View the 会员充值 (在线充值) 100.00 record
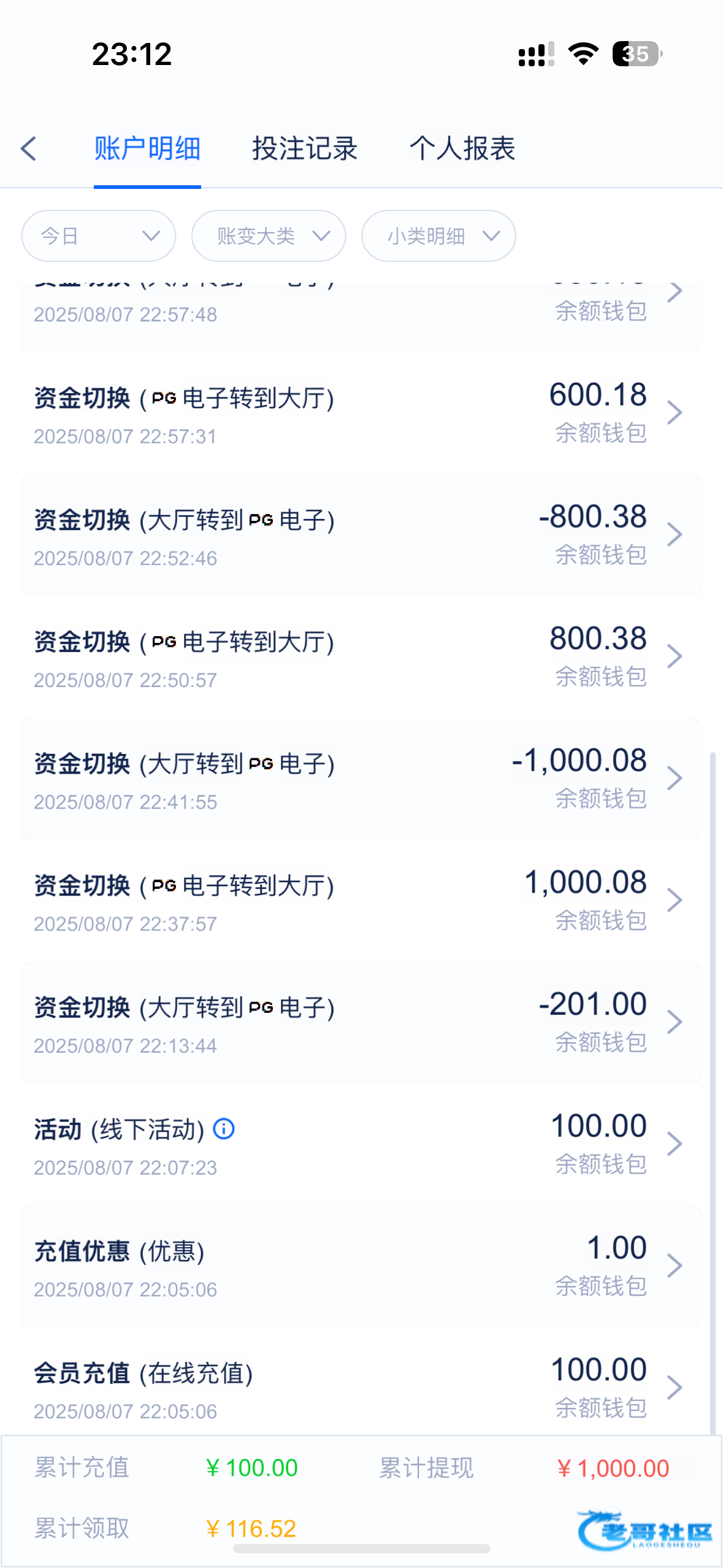723x1568 pixels. tap(361, 1388)
